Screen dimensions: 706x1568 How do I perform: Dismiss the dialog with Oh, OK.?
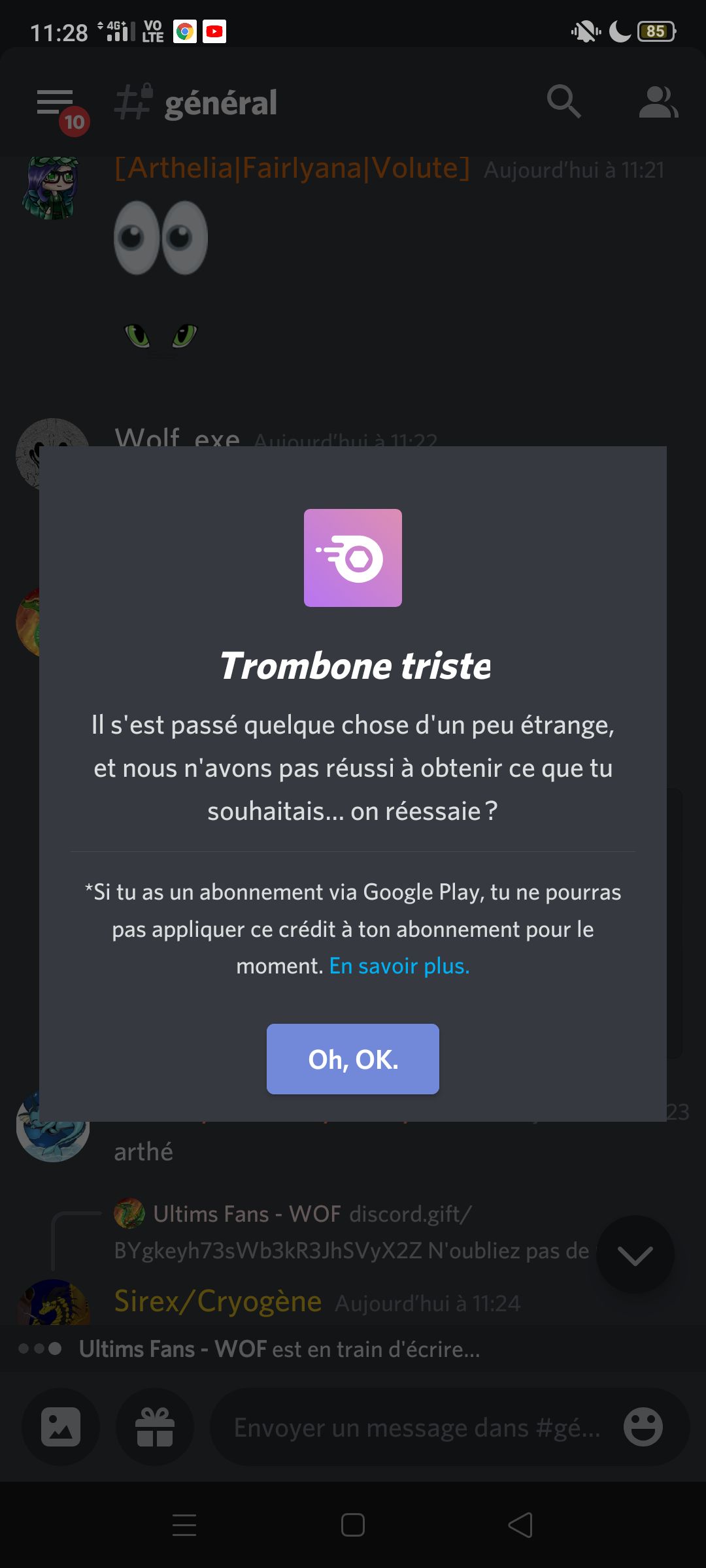[352, 1059]
